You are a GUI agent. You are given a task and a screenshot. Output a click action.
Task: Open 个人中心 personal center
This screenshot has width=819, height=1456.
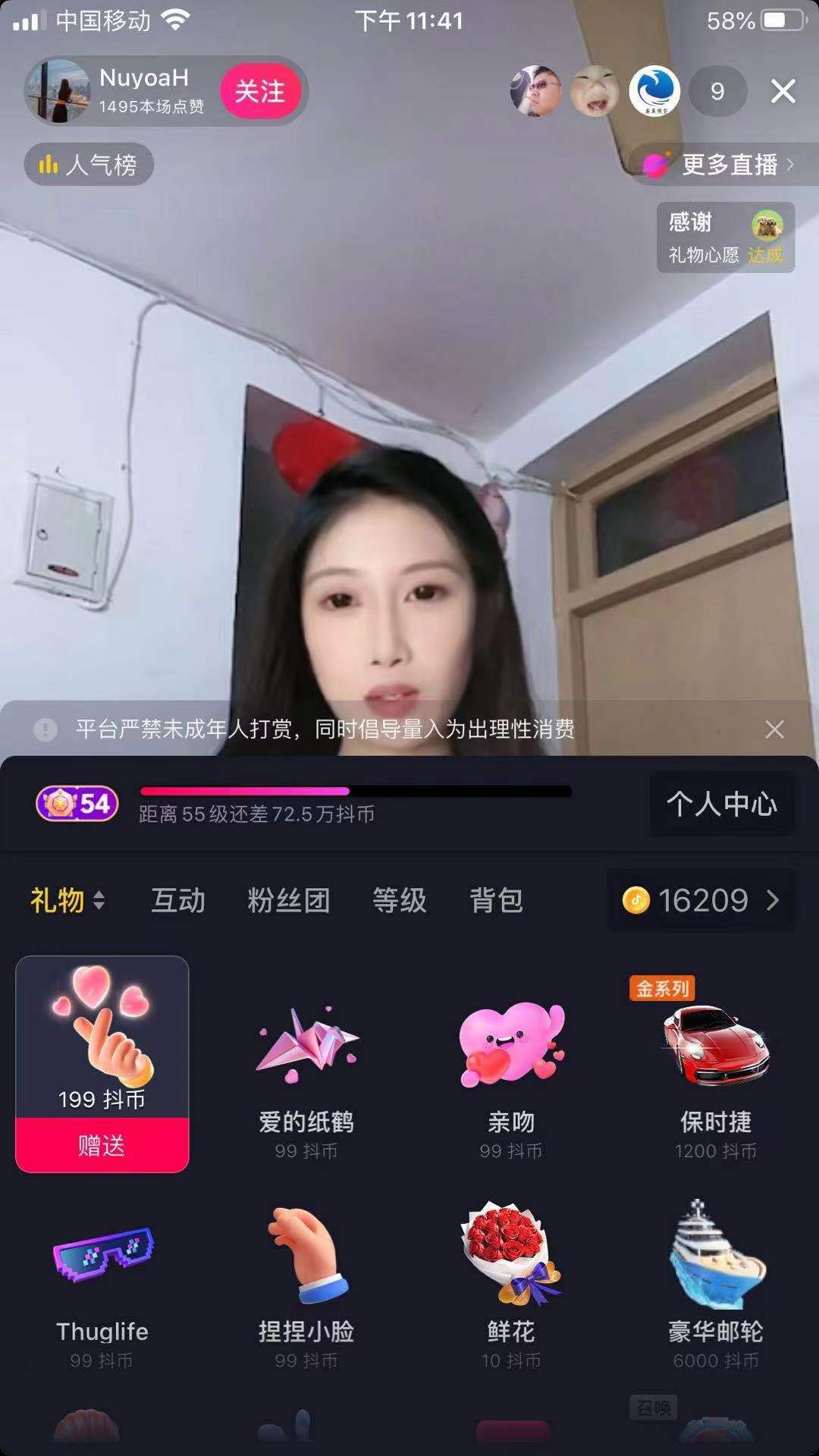tap(721, 804)
